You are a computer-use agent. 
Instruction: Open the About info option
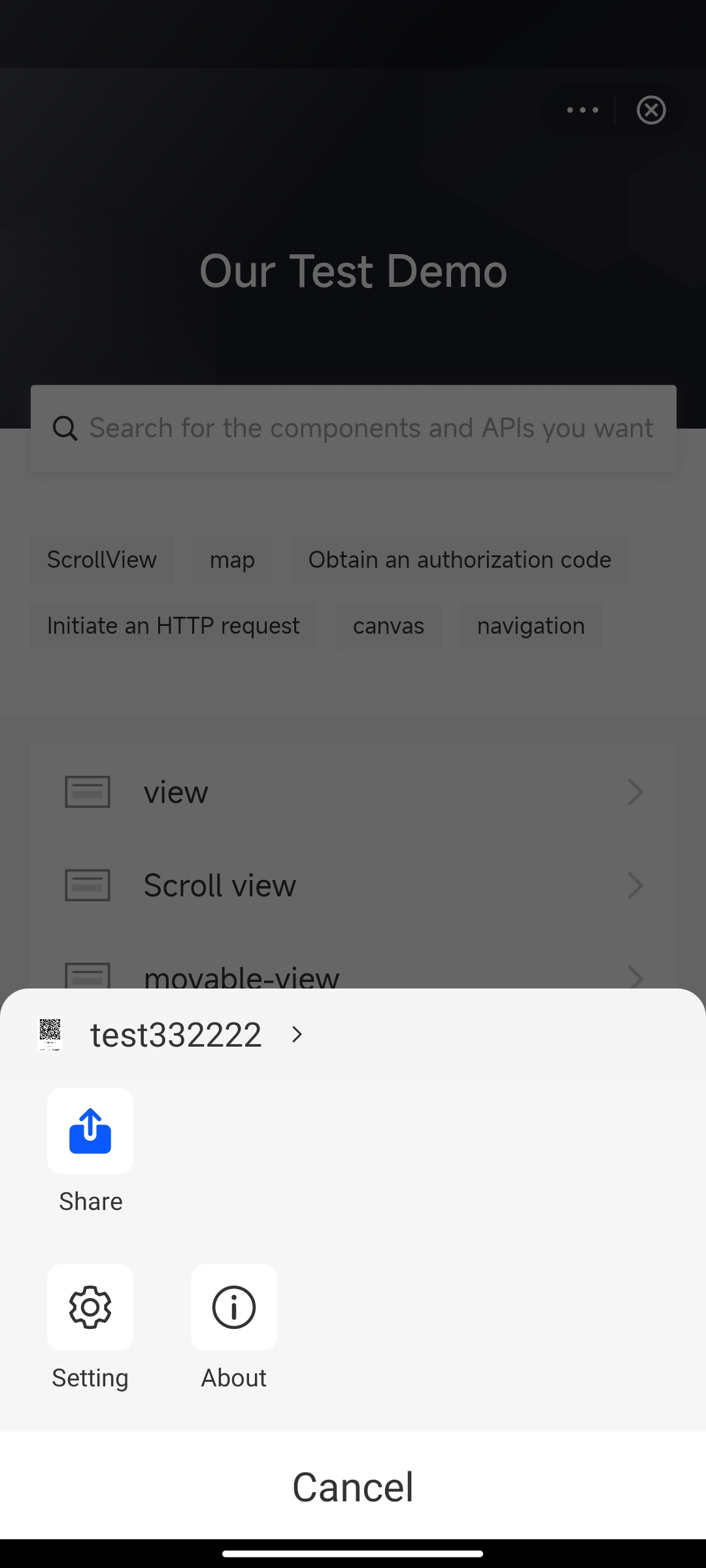pos(233,1307)
